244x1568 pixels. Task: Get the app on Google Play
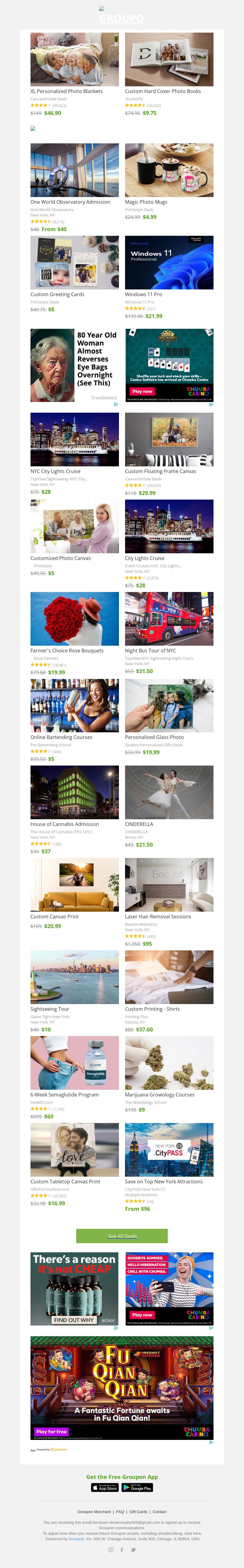(137, 1487)
